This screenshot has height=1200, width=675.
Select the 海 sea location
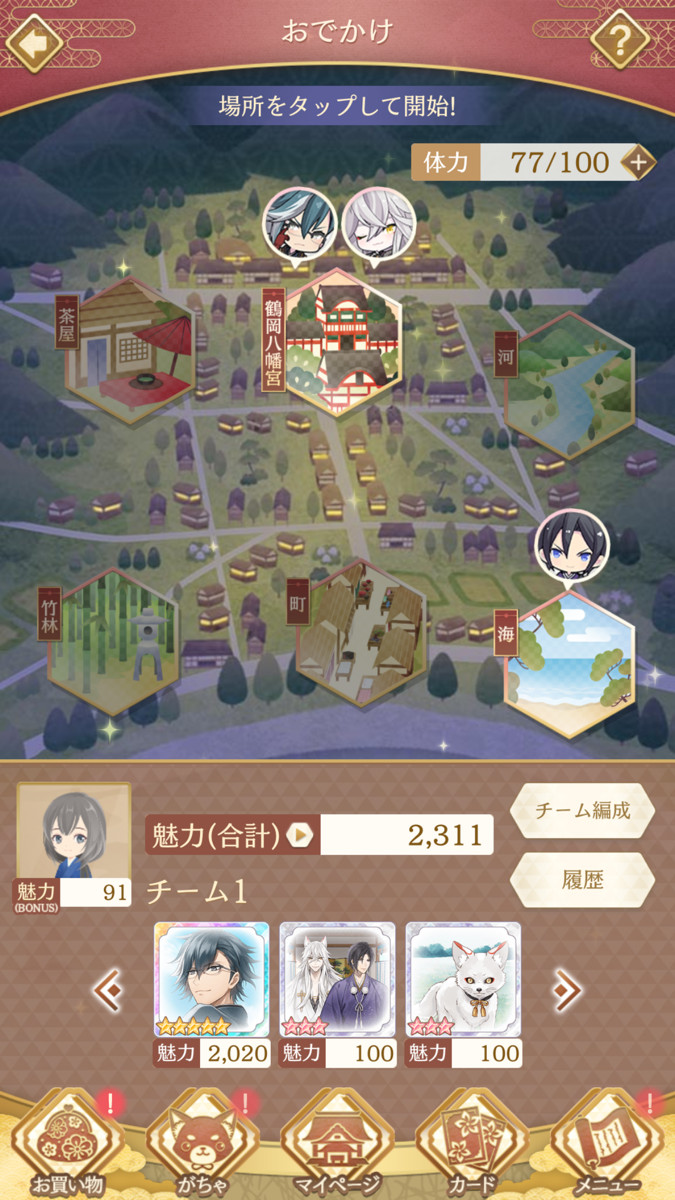[x=570, y=665]
